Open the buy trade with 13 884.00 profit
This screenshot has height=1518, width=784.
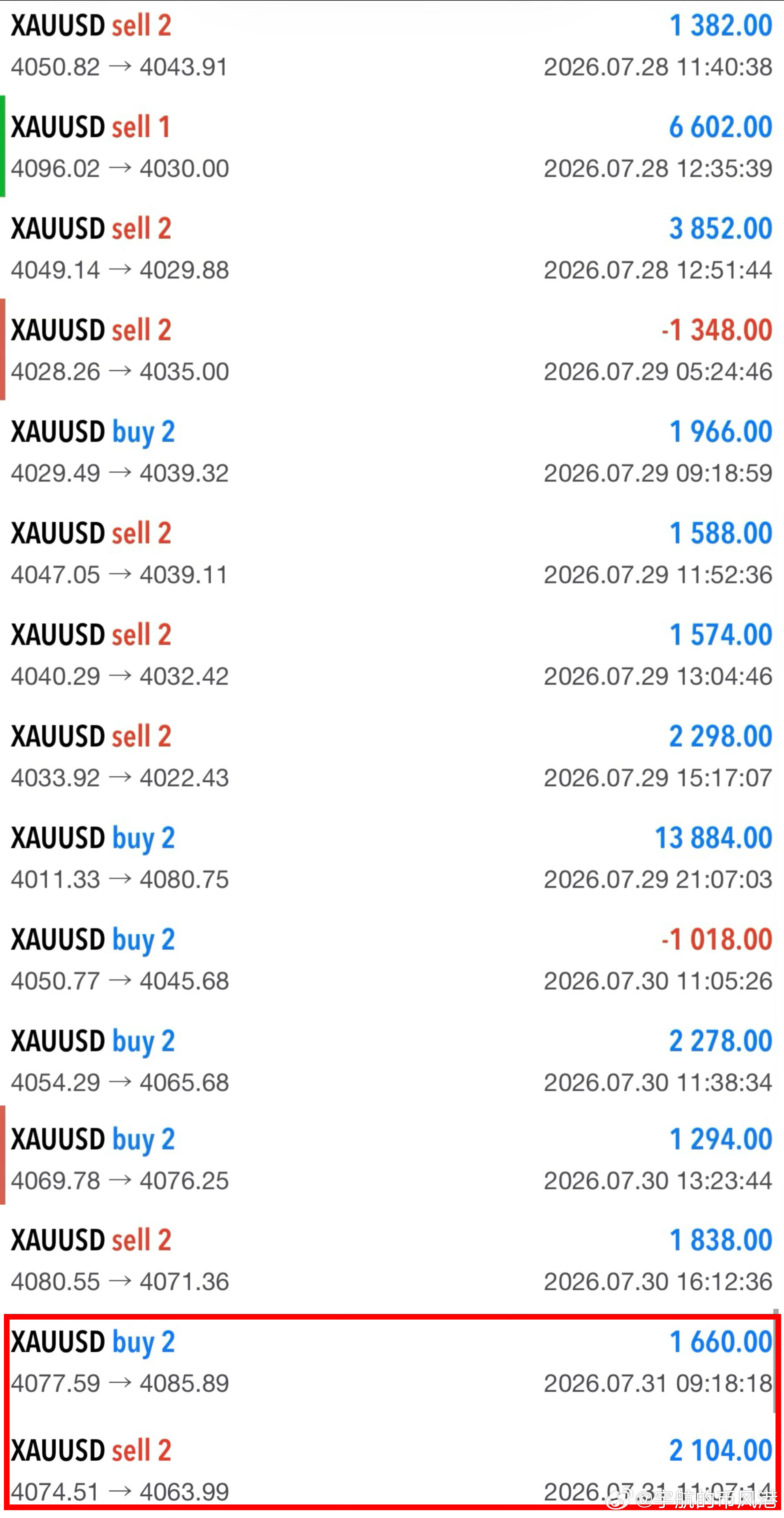(x=392, y=858)
